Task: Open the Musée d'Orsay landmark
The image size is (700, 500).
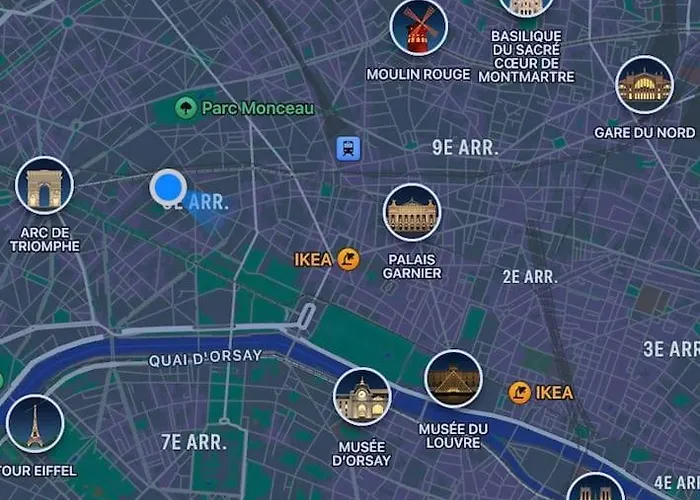Action: [x=361, y=397]
